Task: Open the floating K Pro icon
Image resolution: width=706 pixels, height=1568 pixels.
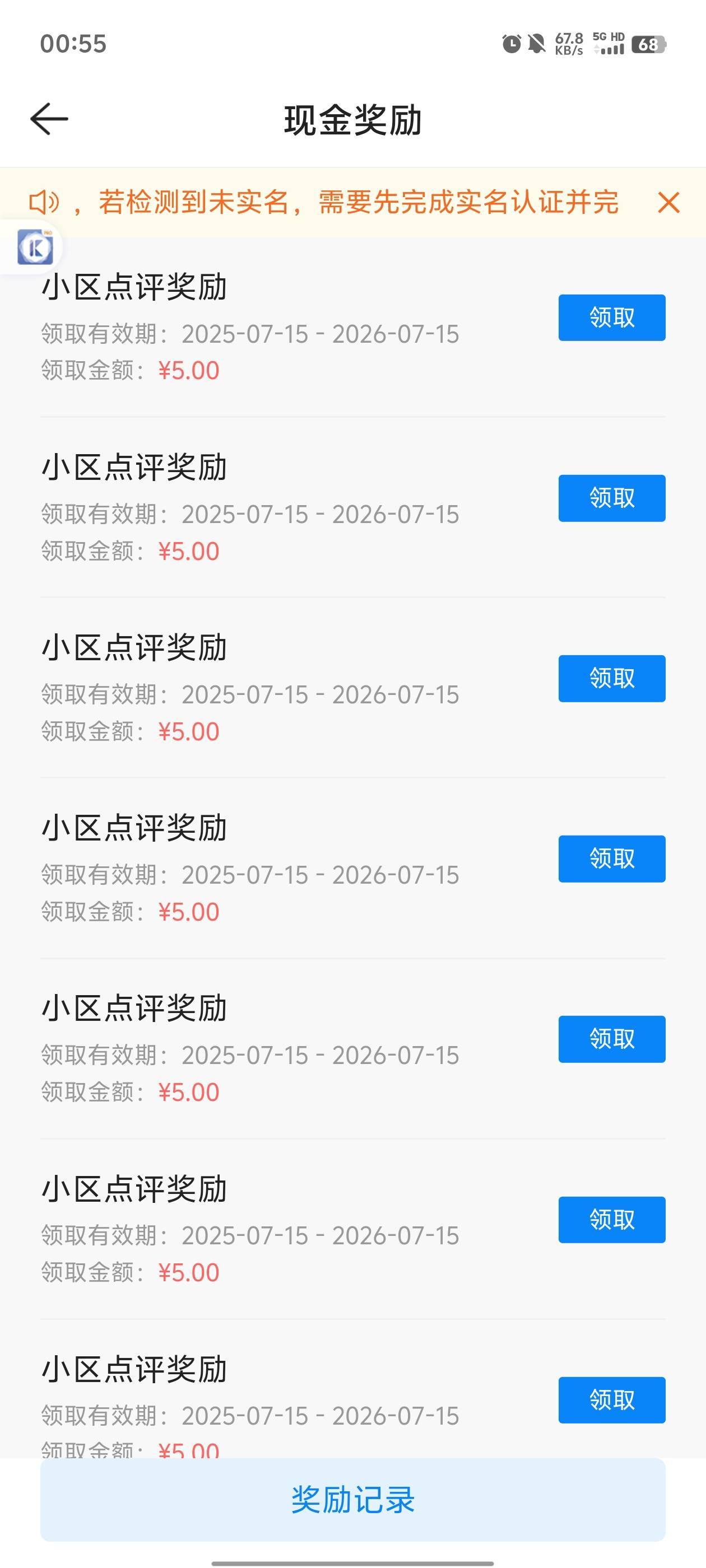Action: click(35, 247)
